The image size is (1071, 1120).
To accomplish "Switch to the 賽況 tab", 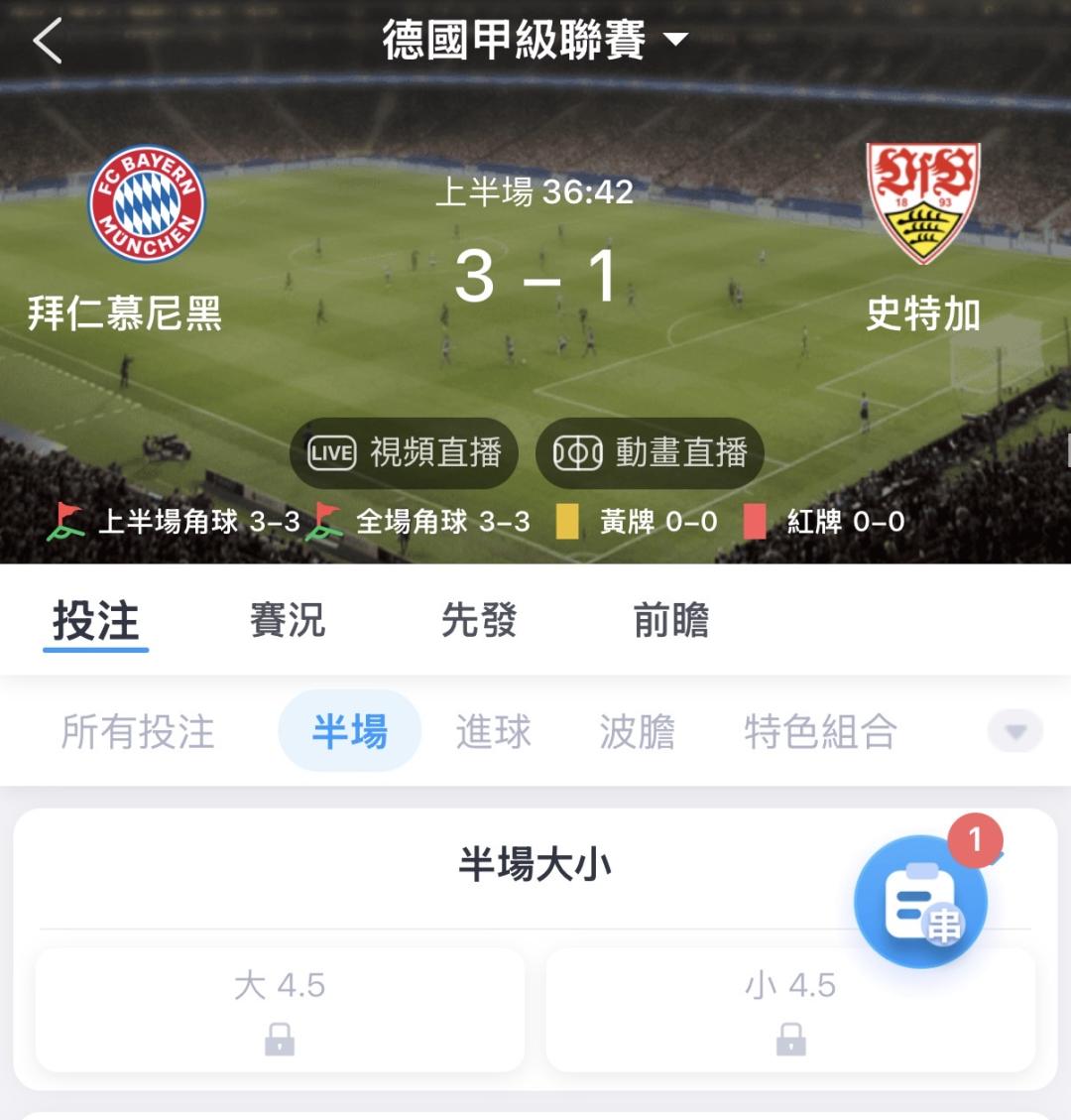I will [288, 621].
